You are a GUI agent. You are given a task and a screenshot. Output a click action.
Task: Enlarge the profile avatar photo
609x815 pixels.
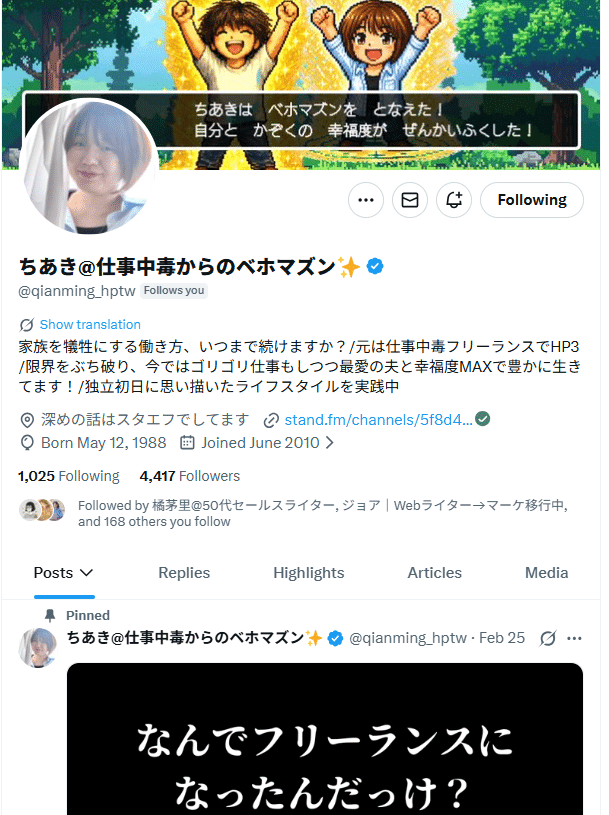pyautogui.click(x=88, y=165)
